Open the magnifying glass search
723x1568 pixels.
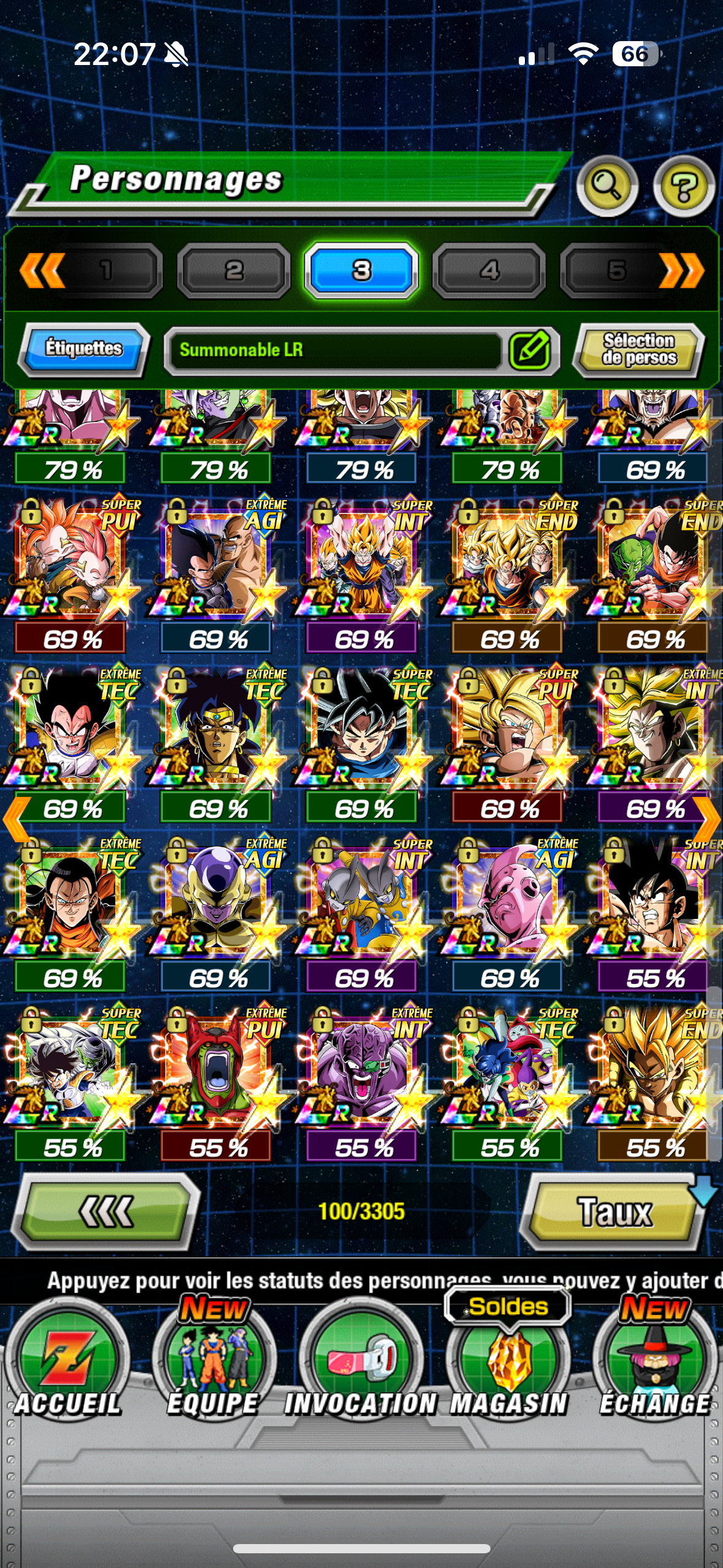606,186
